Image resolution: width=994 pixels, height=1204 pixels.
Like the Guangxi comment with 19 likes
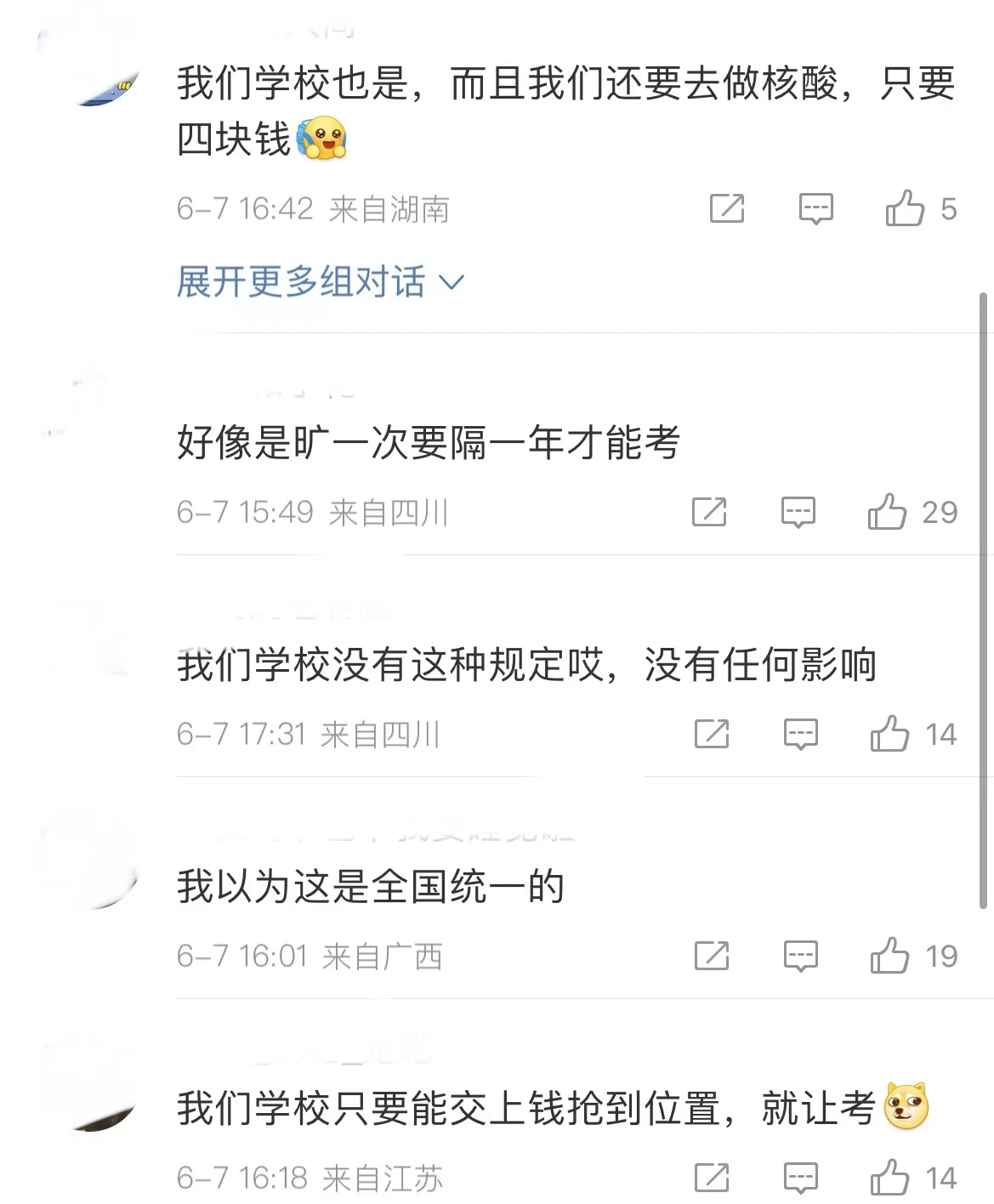coord(889,956)
